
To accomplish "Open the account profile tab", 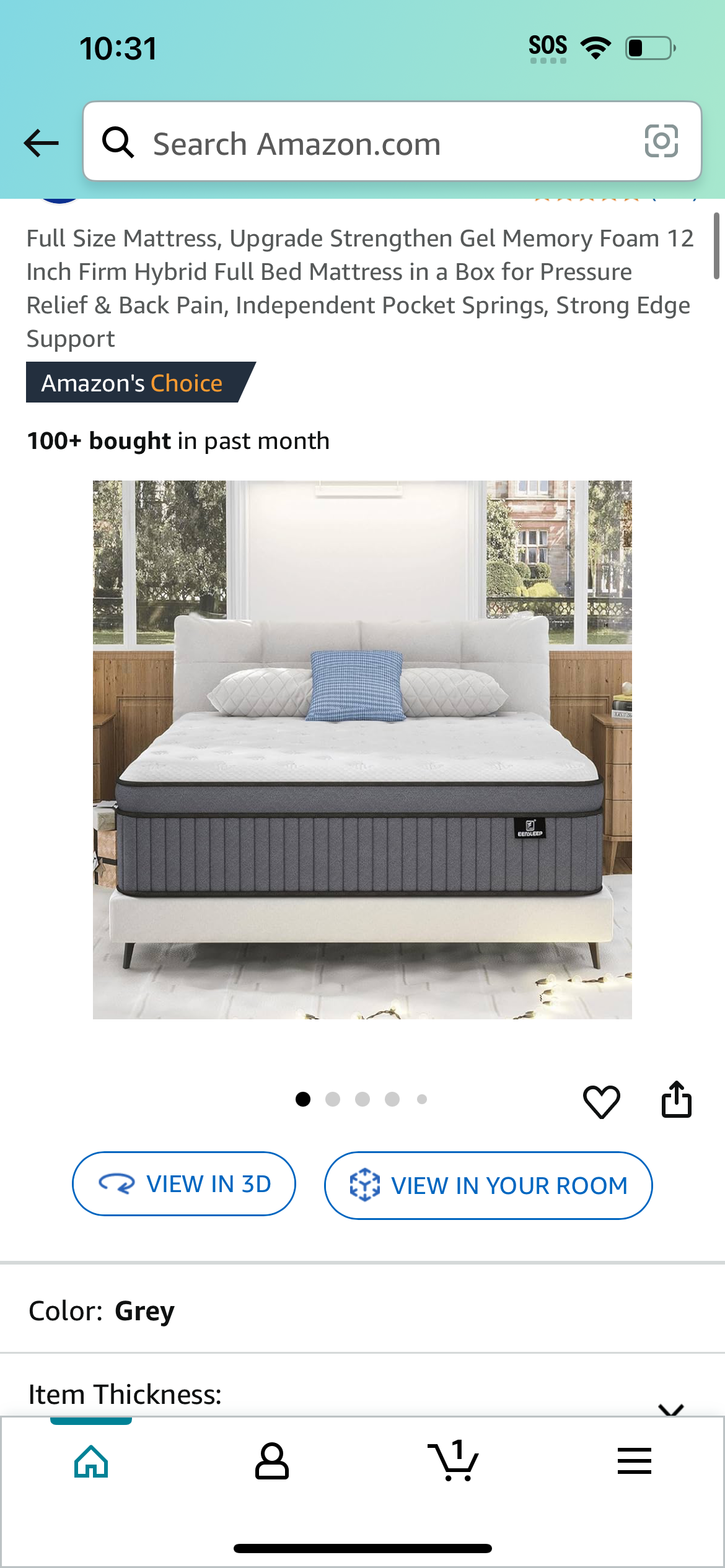I will click(x=271, y=1461).
